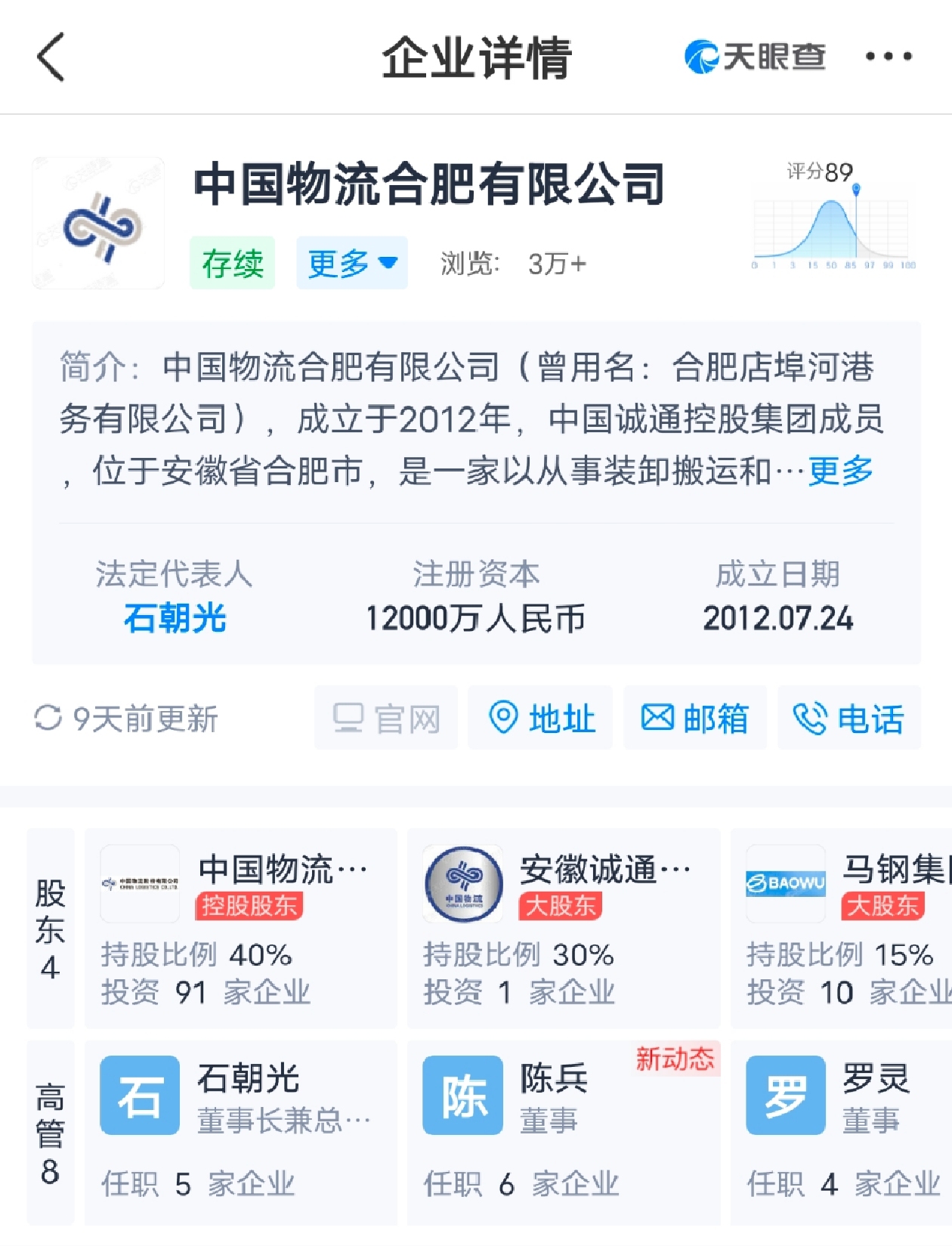Expand the company intro via 更多 link
952x1246 pixels.
(x=840, y=471)
